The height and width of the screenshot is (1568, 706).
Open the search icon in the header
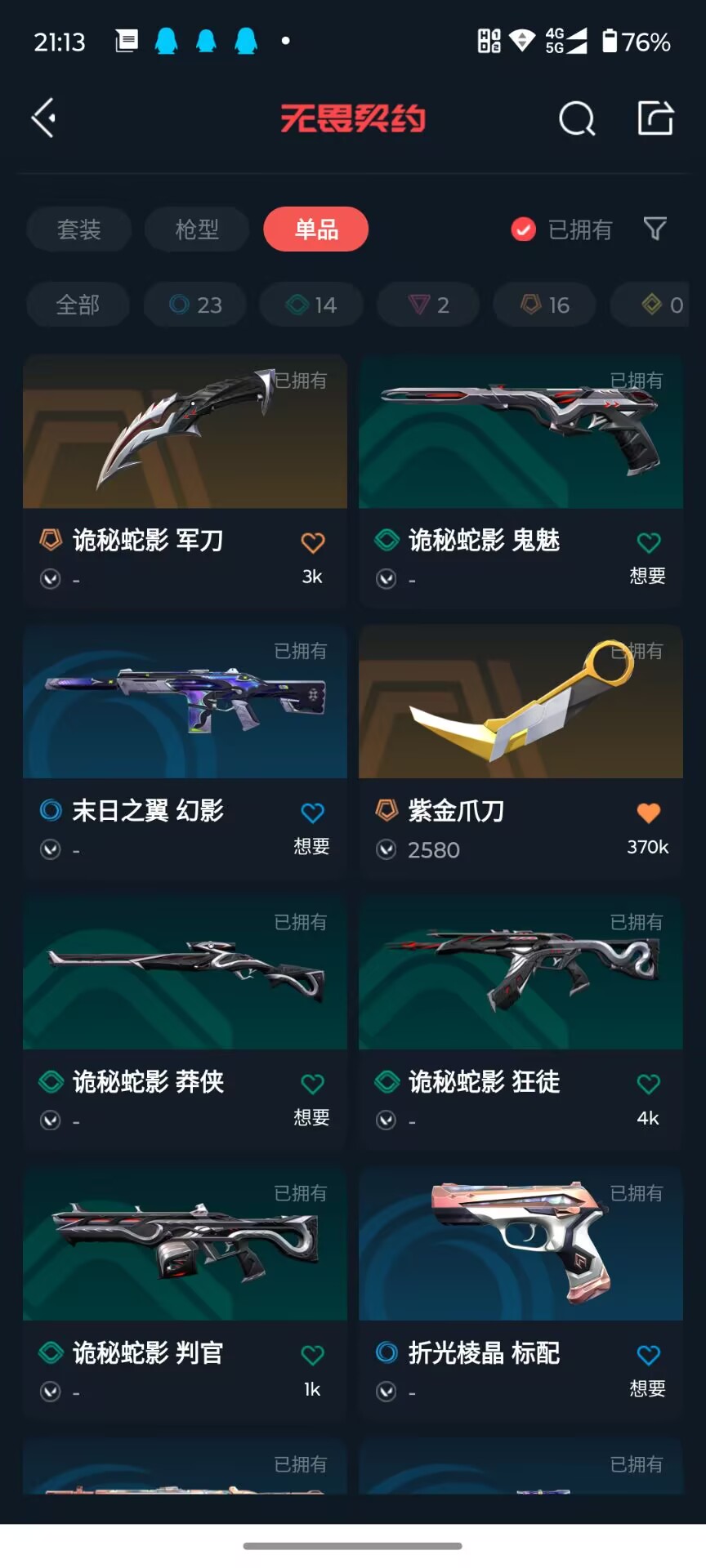point(577,118)
